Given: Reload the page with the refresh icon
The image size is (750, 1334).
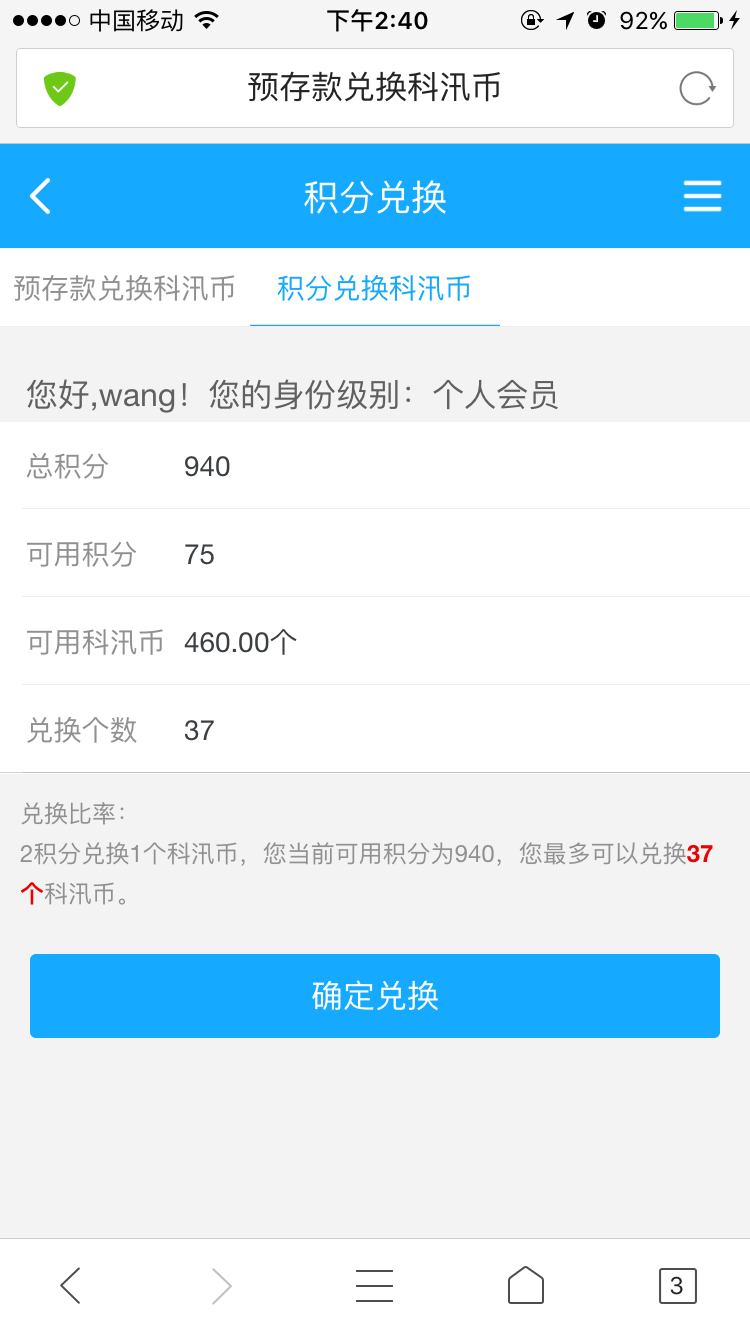Looking at the screenshot, I should (x=697, y=88).
